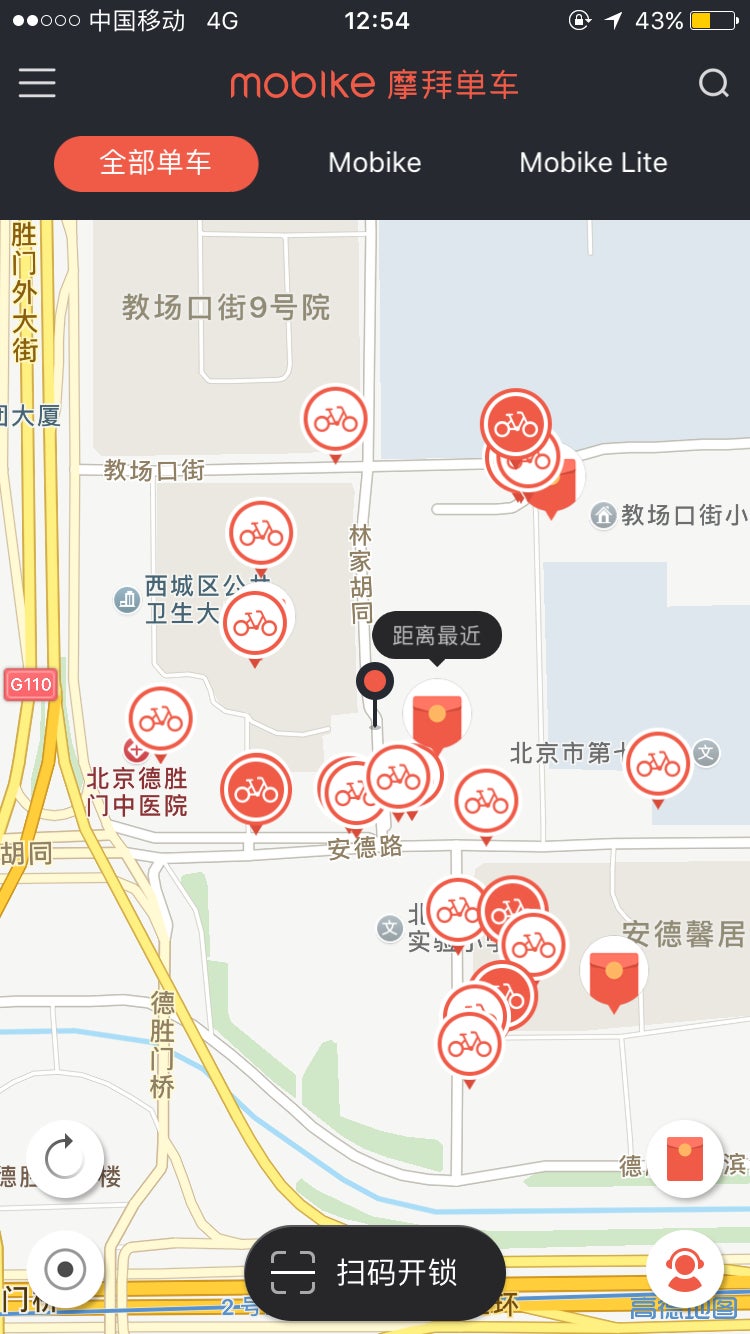This screenshot has height=1334, width=750.
Task: Choose the bike marker near 北京市第七 school
Action: point(658,764)
